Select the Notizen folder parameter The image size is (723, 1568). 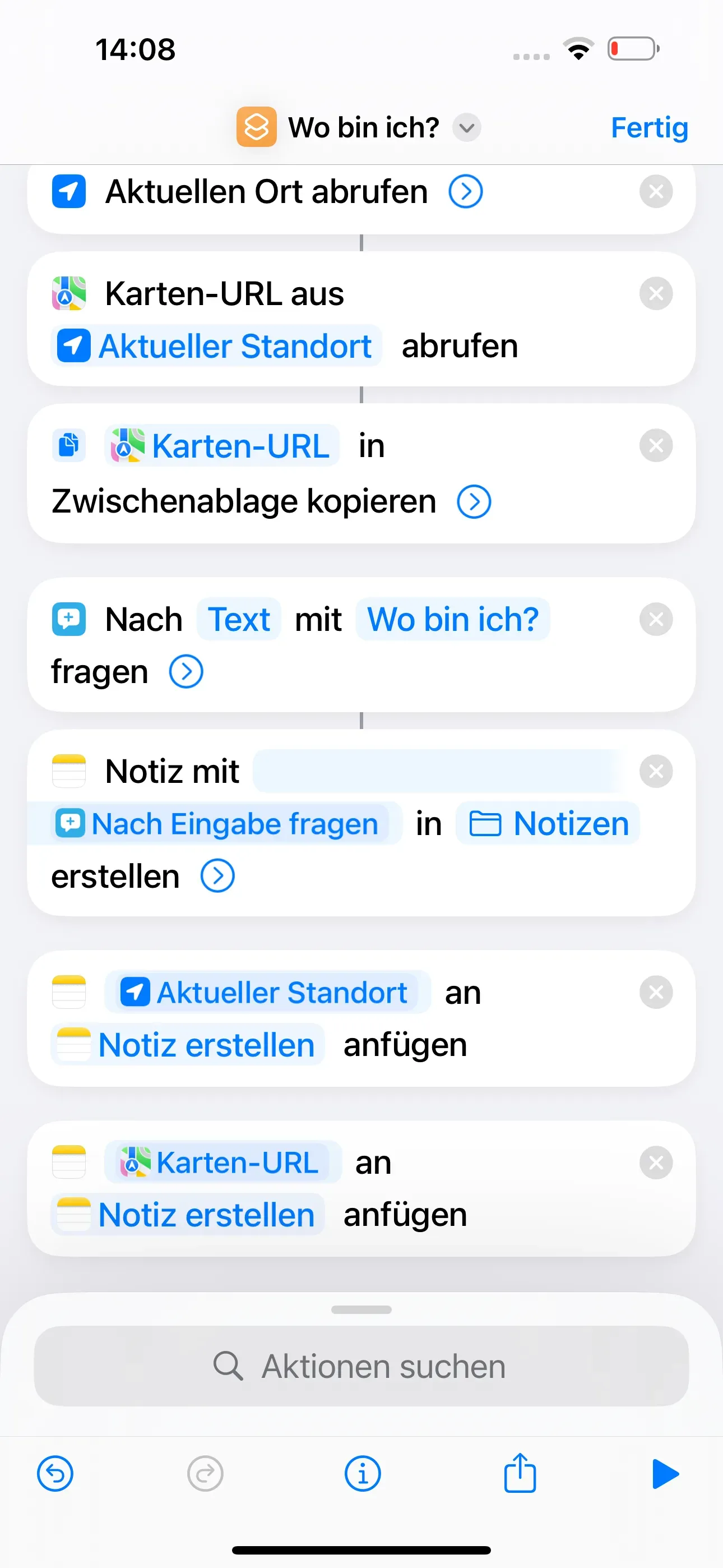pos(548,824)
